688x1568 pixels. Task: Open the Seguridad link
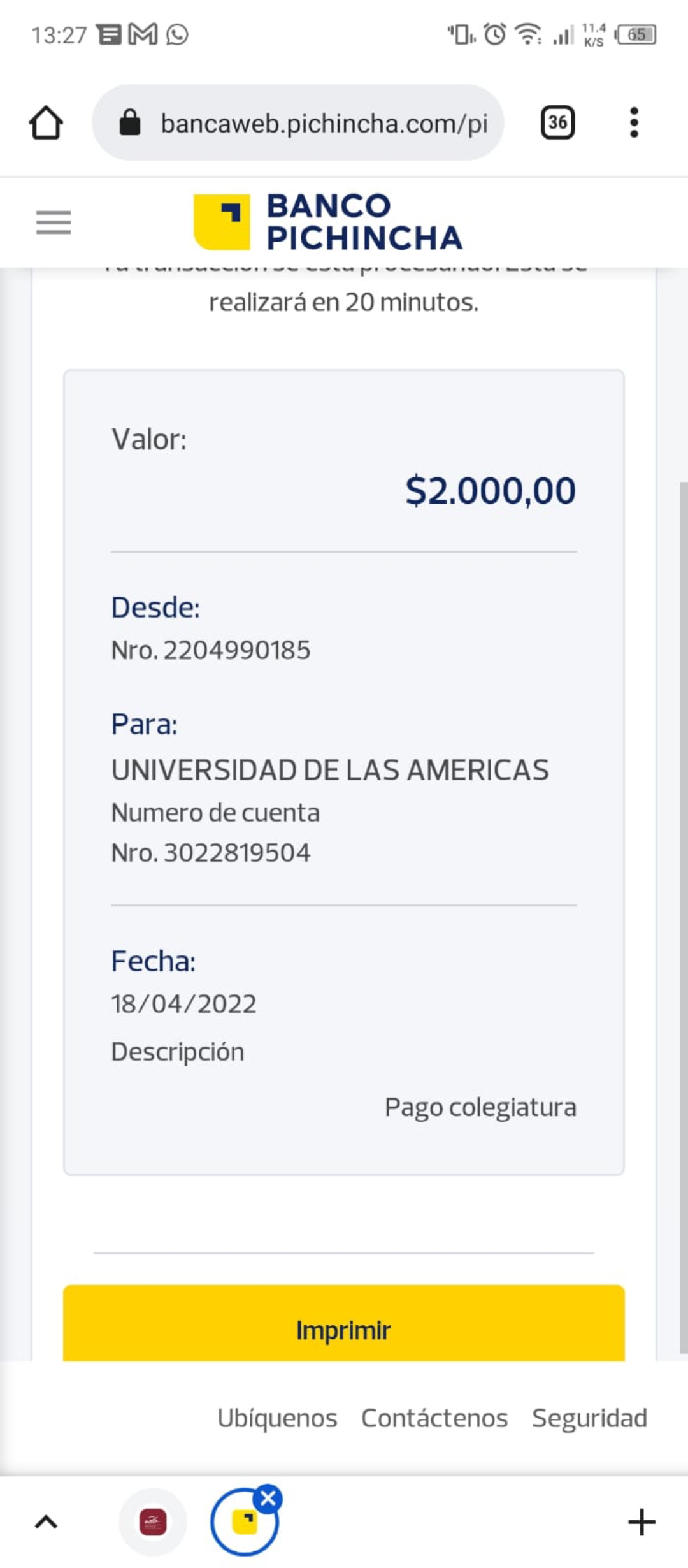click(589, 1418)
